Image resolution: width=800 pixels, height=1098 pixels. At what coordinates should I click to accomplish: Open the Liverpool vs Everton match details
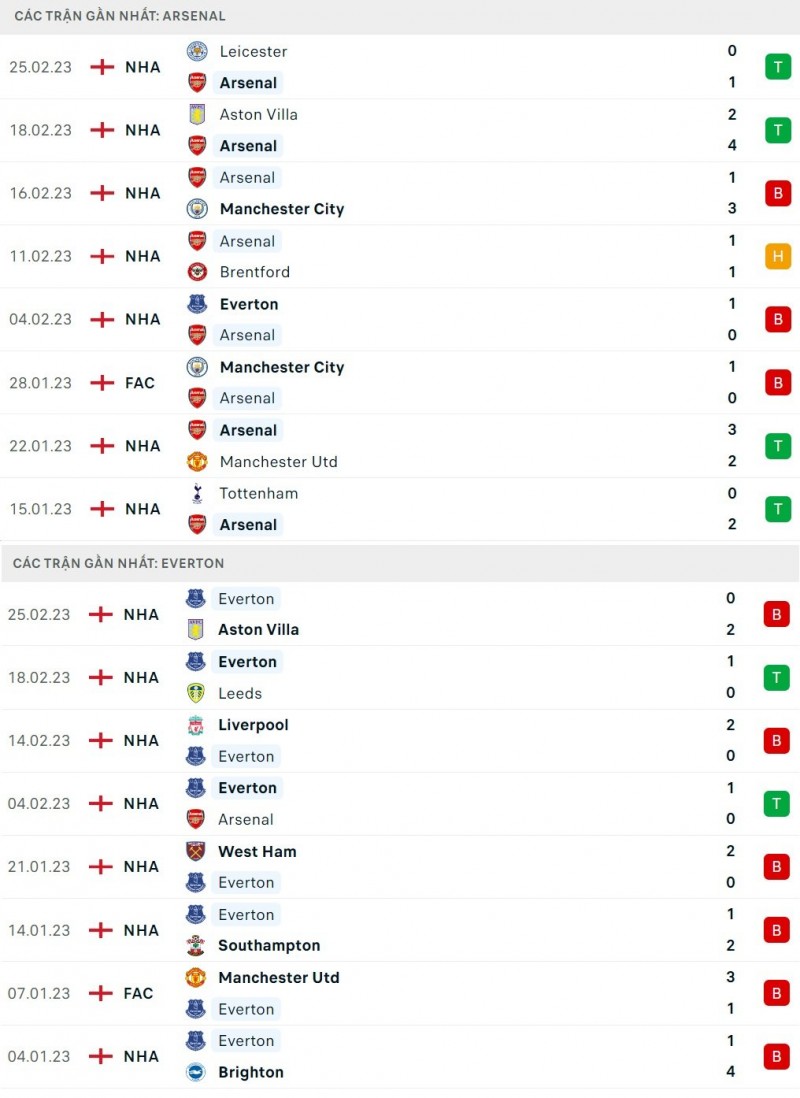[x=400, y=740]
